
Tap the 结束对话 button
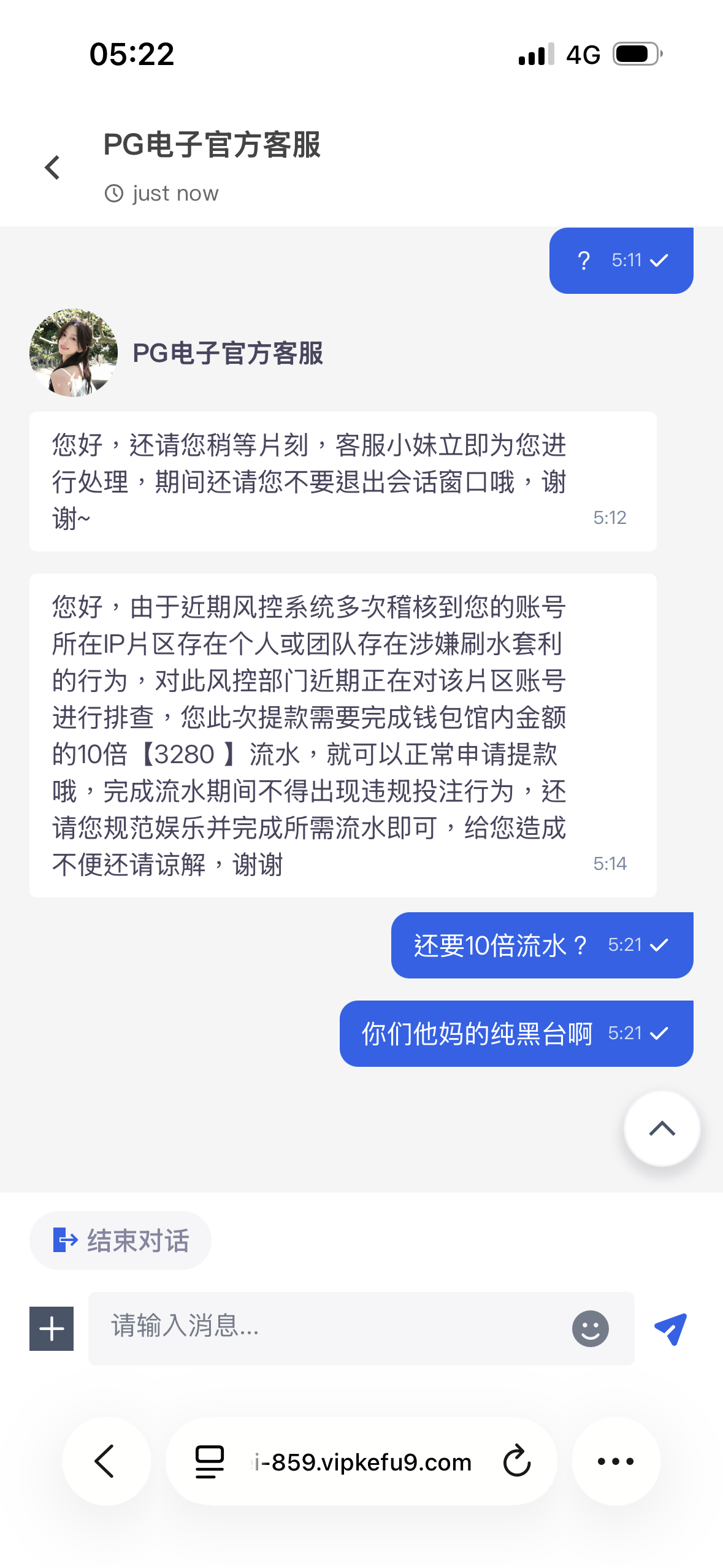120,1240
